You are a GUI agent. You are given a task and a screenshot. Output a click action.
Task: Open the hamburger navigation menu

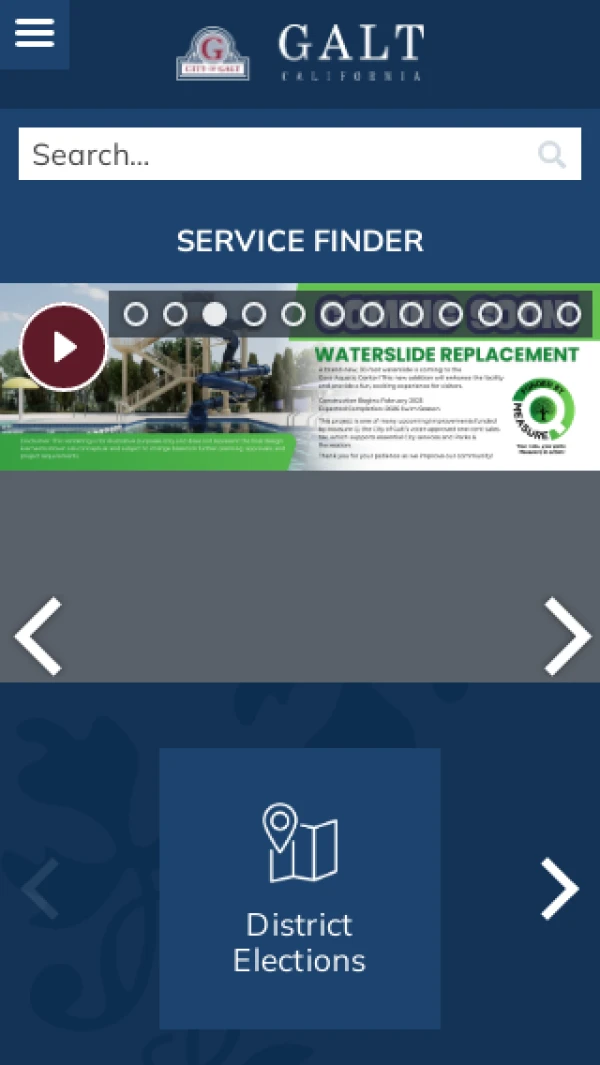[34, 33]
